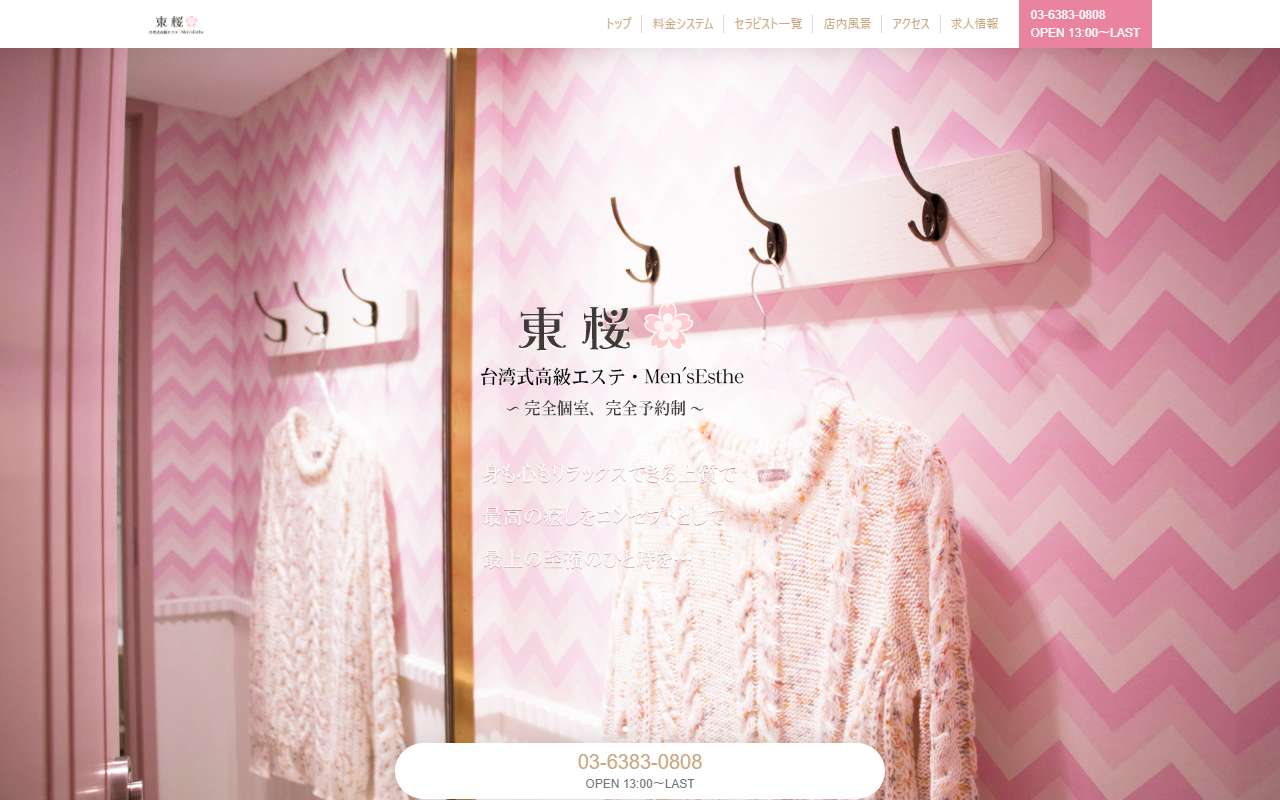Screen dimensions: 1280x800
Task: Open 求人情報 recruitment page
Action: (x=974, y=24)
